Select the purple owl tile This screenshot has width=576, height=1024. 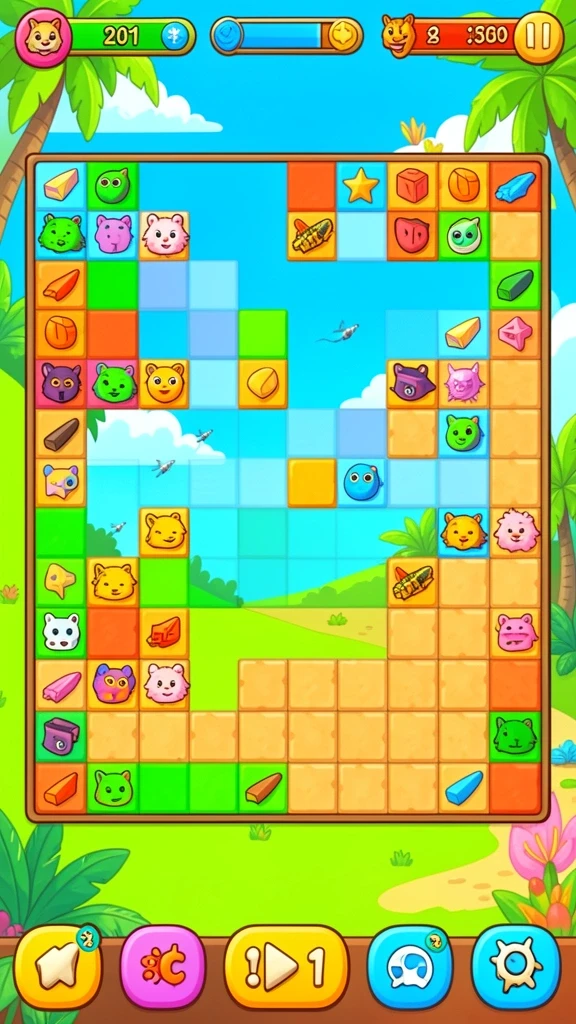click(112, 683)
